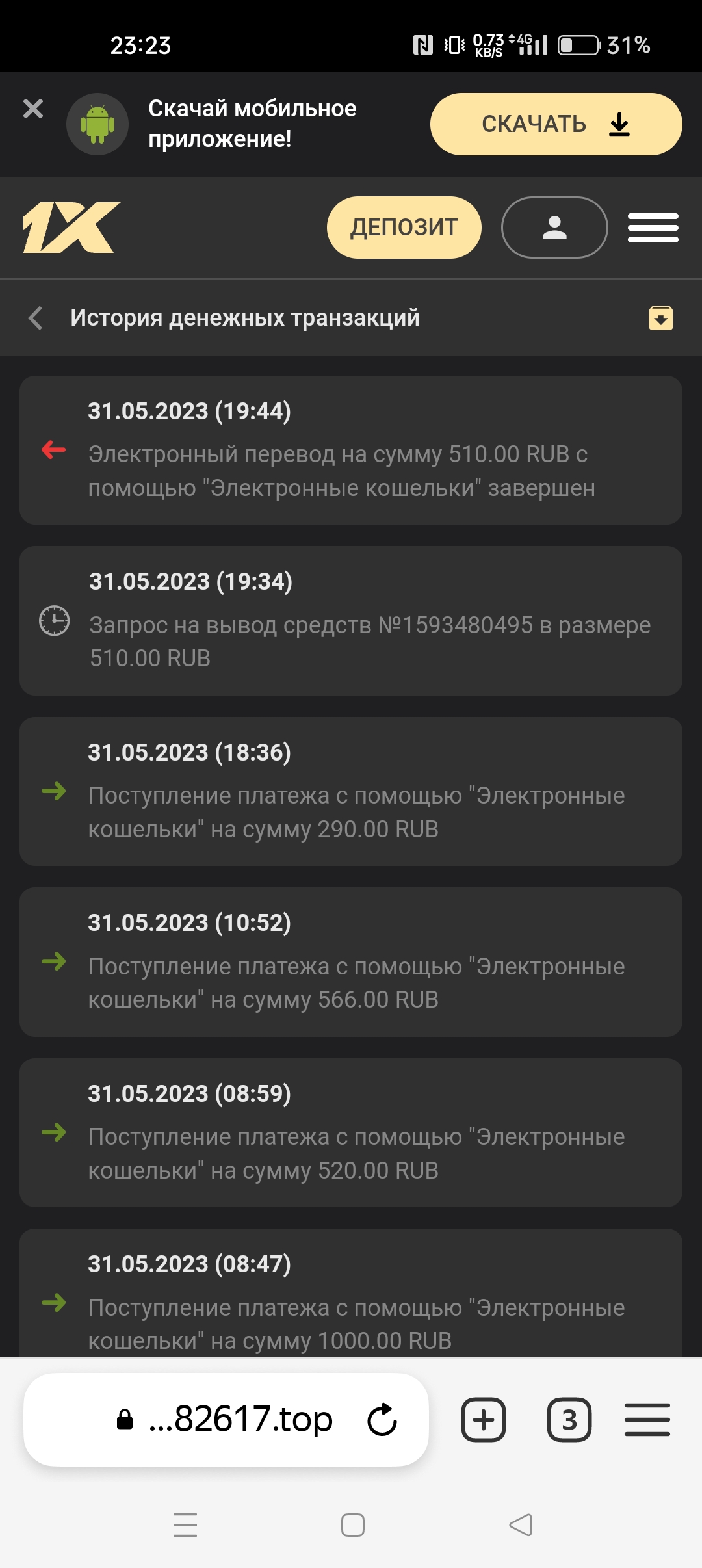Open the site hamburger menu

pyautogui.click(x=653, y=228)
